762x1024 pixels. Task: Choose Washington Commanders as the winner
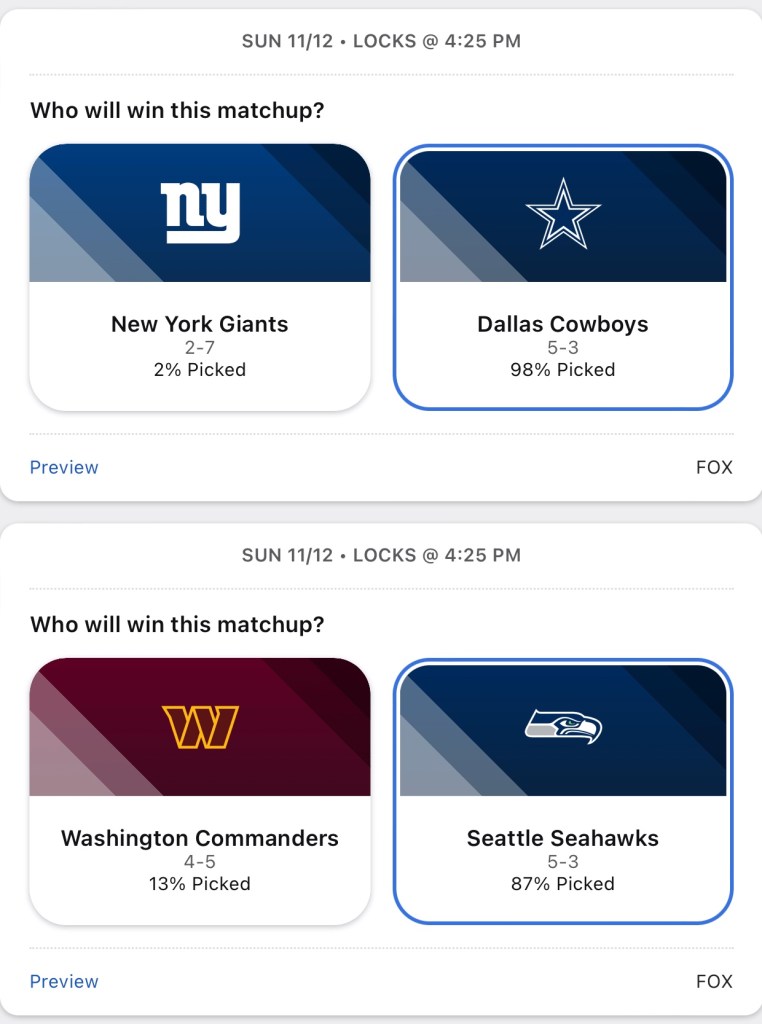point(200,791)
